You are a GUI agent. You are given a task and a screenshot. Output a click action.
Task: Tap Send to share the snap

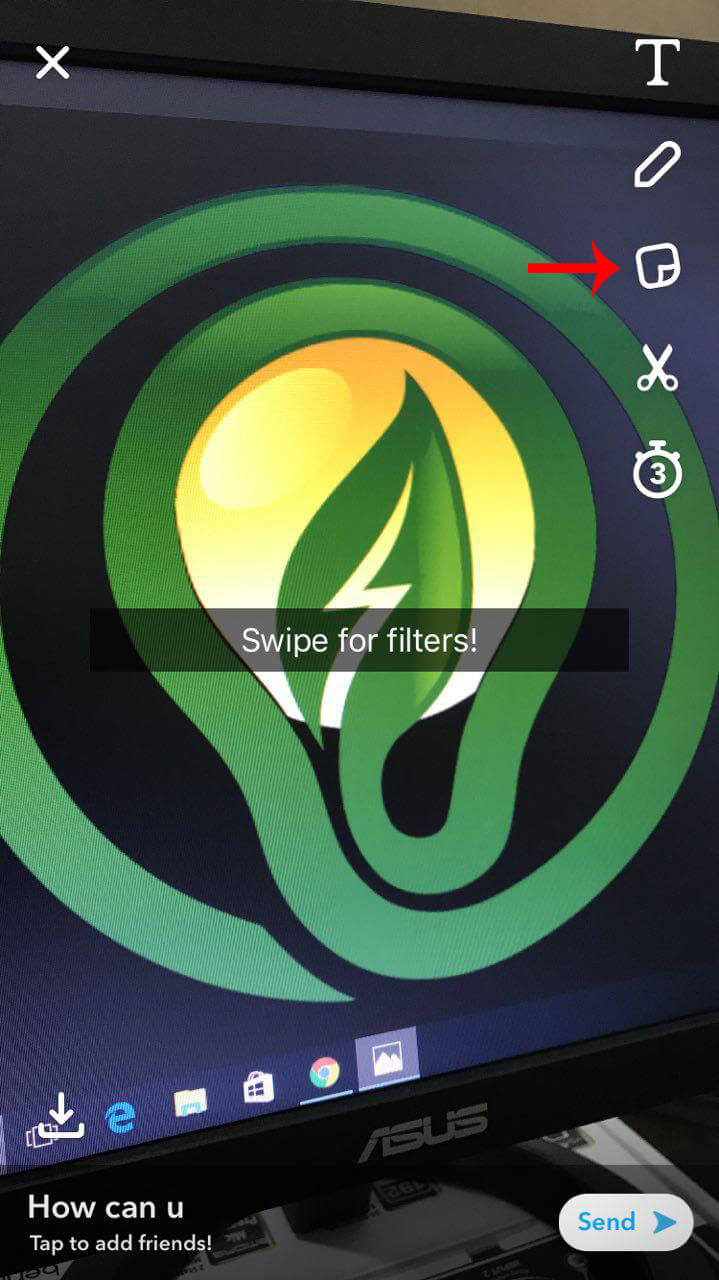(x=626, y=1222)
